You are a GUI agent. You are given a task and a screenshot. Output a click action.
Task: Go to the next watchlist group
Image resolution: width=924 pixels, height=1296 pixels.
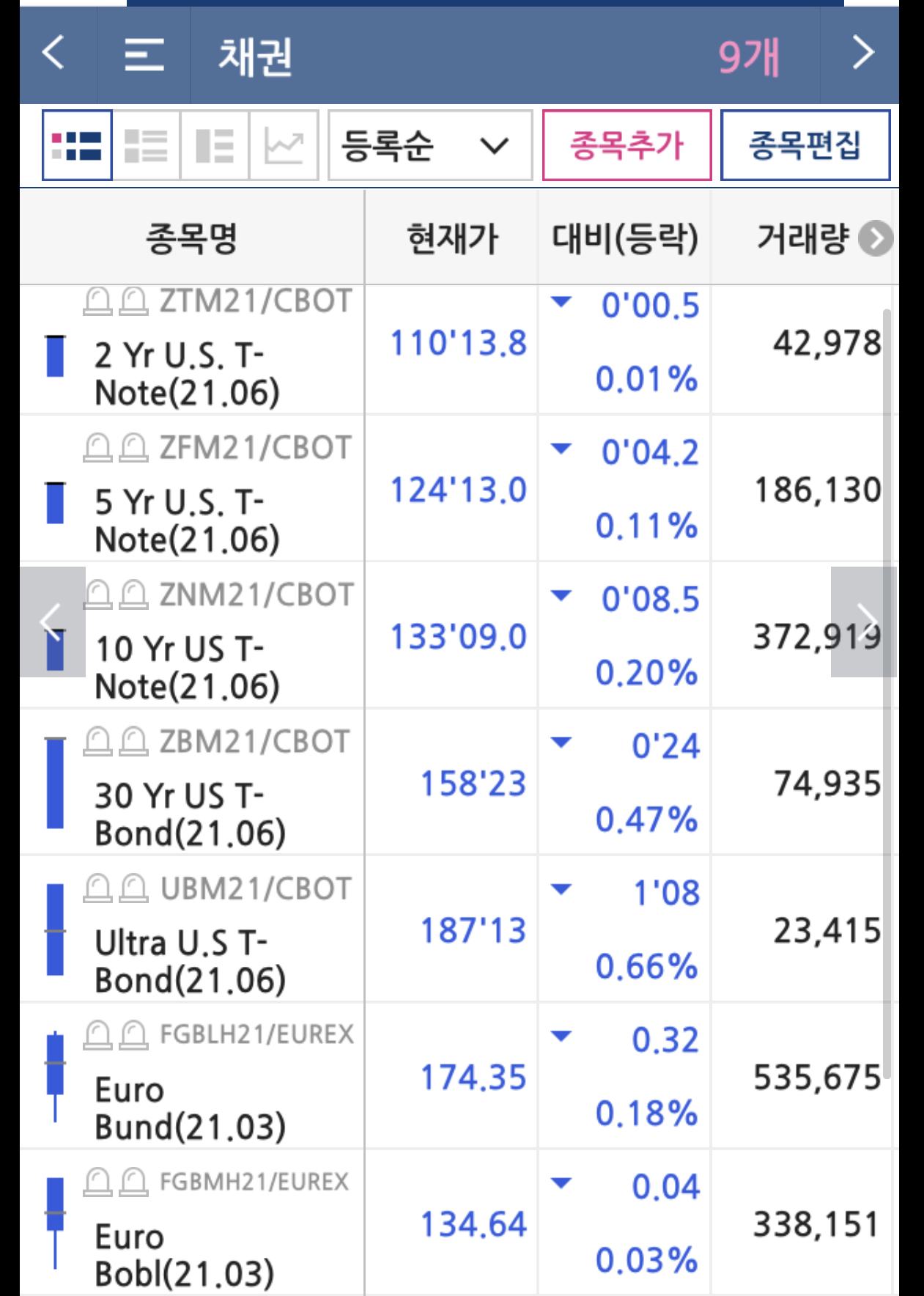(863, 54)
